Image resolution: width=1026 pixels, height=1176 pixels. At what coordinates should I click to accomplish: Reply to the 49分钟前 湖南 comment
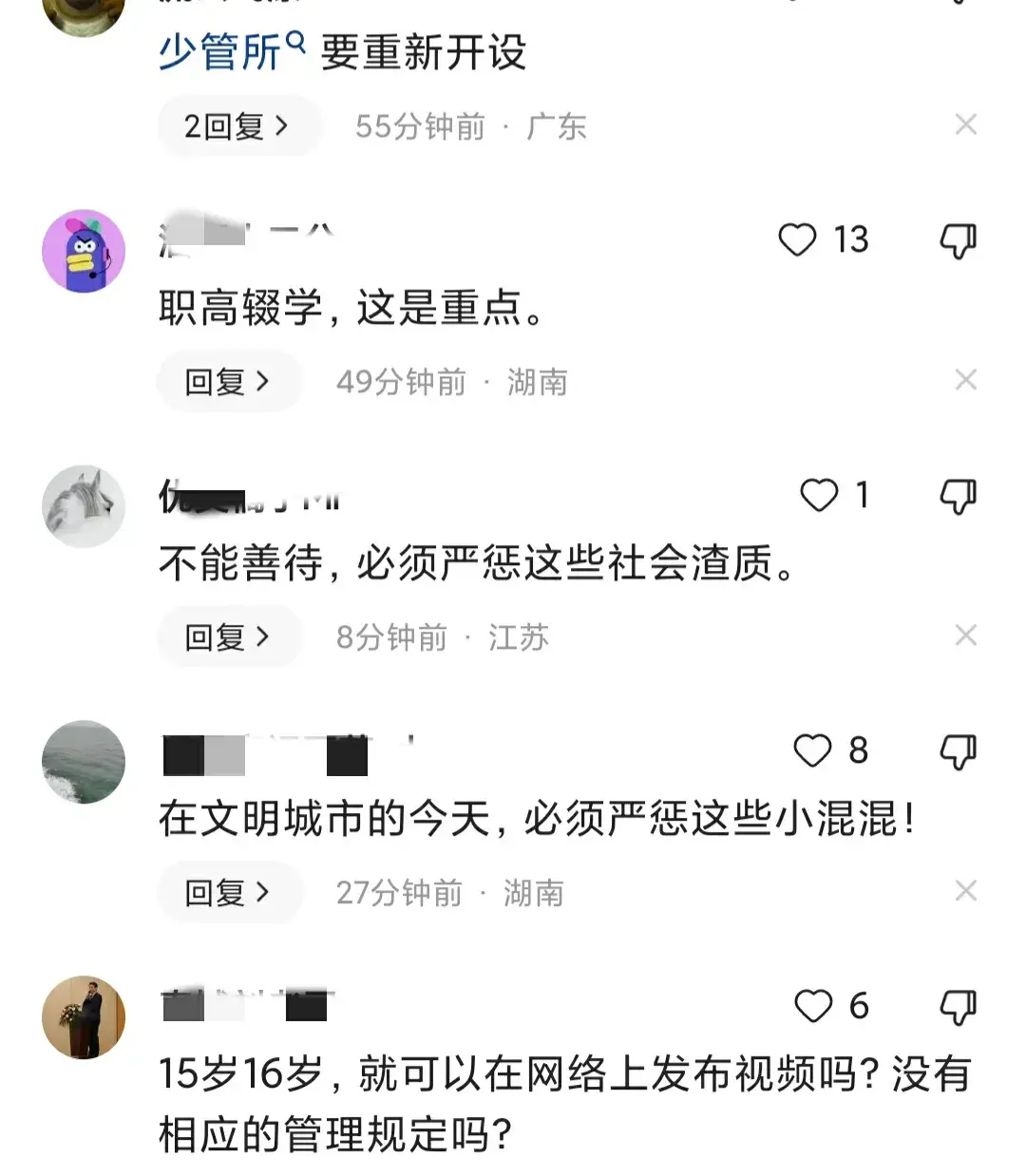point(227,382)
